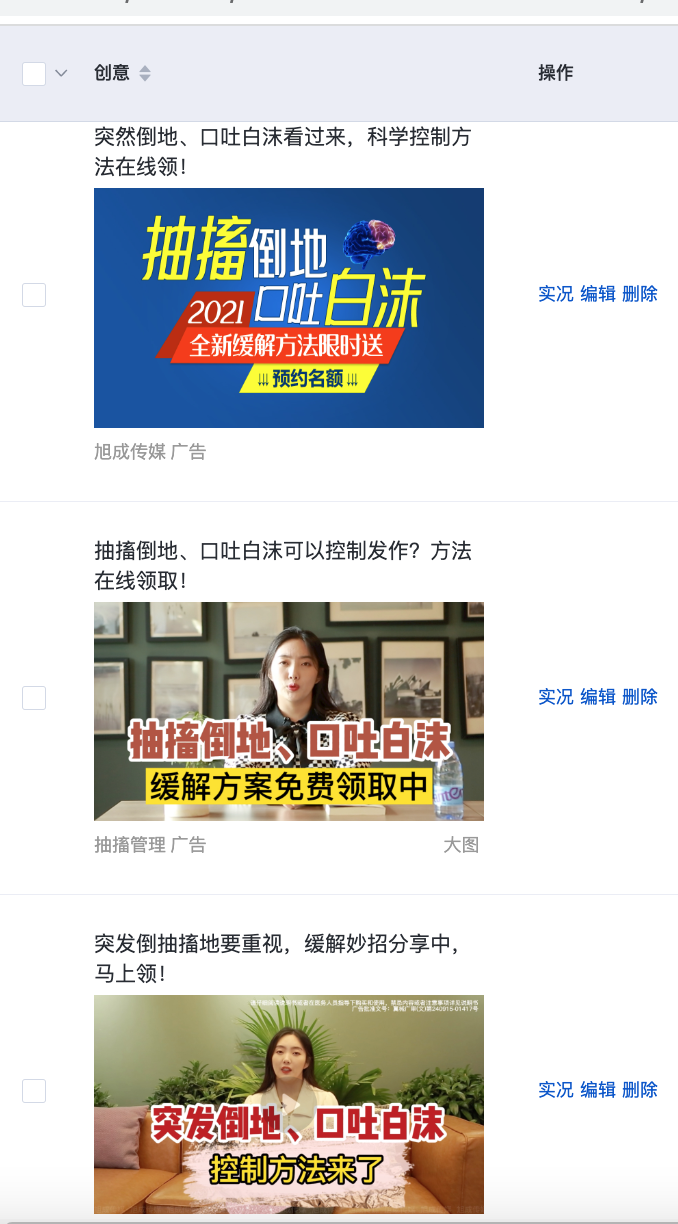
Task: Open 实况 for 抽搐管理 creative
Action: pos(556,697)
